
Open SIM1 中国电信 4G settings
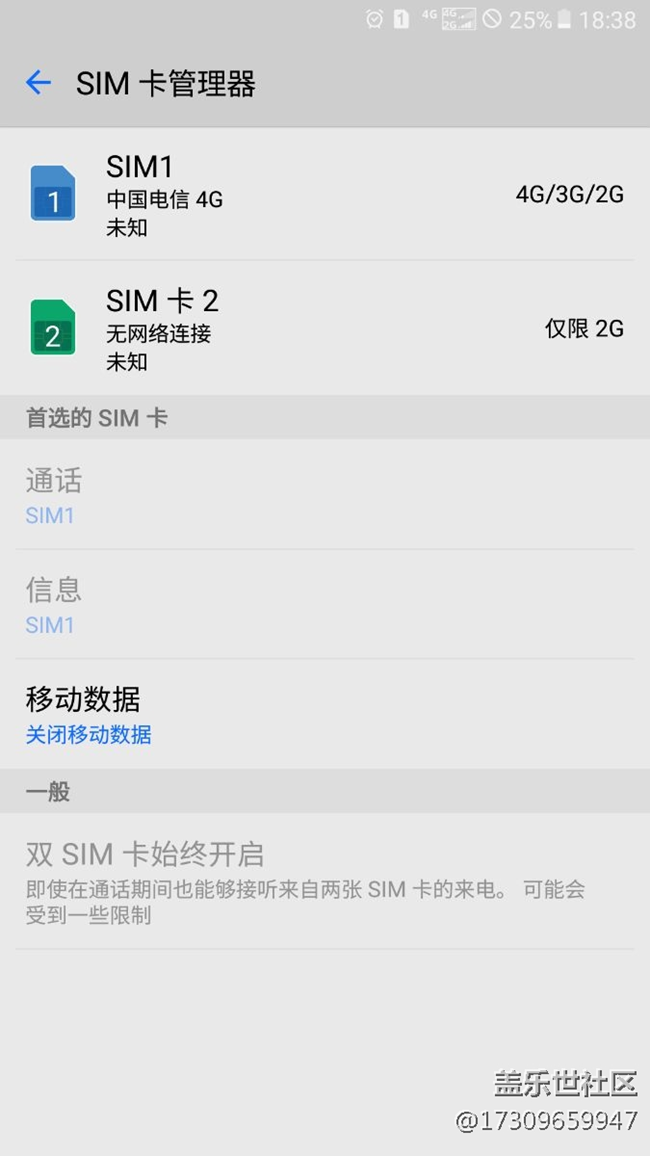point(325,195)
